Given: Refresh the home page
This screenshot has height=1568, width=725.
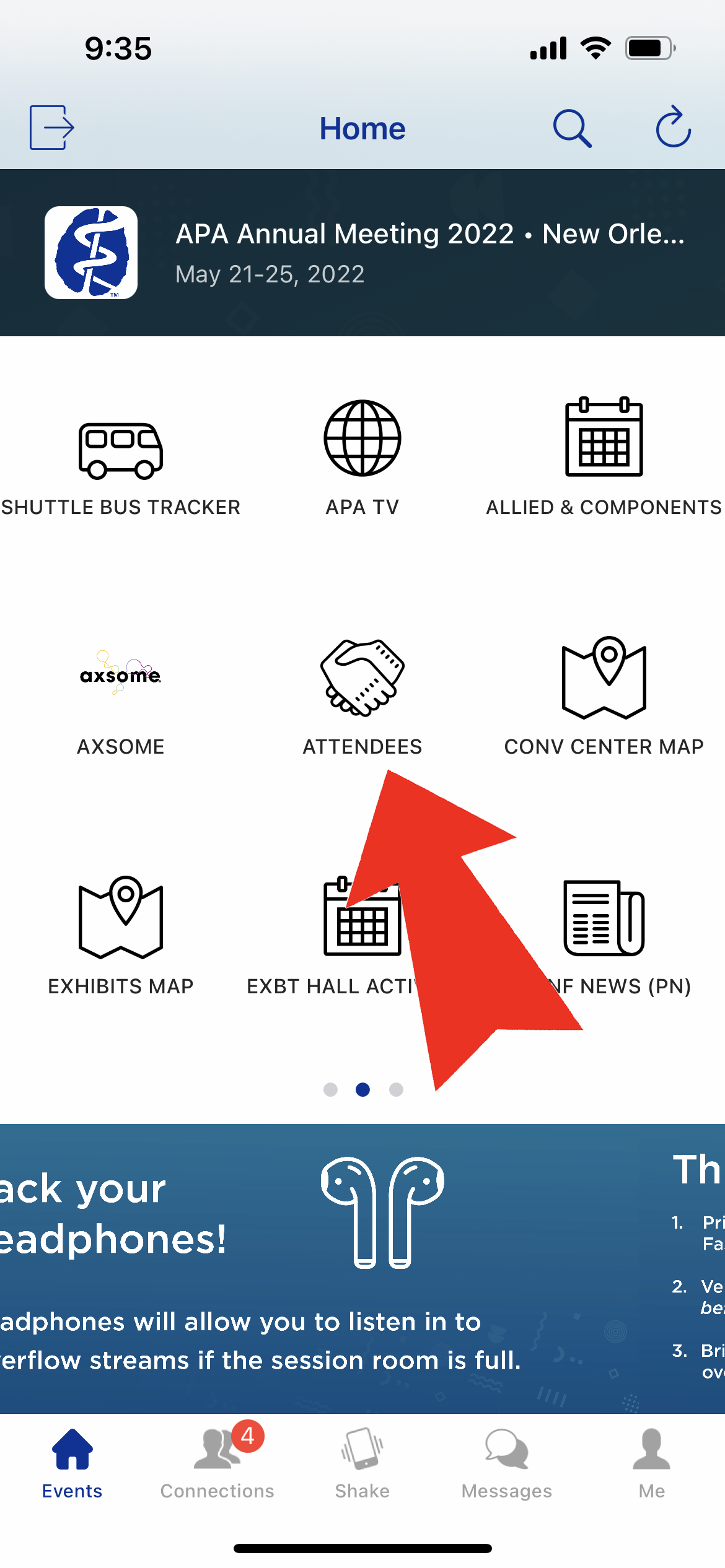Looking at the screenshot, I should 673,128.
